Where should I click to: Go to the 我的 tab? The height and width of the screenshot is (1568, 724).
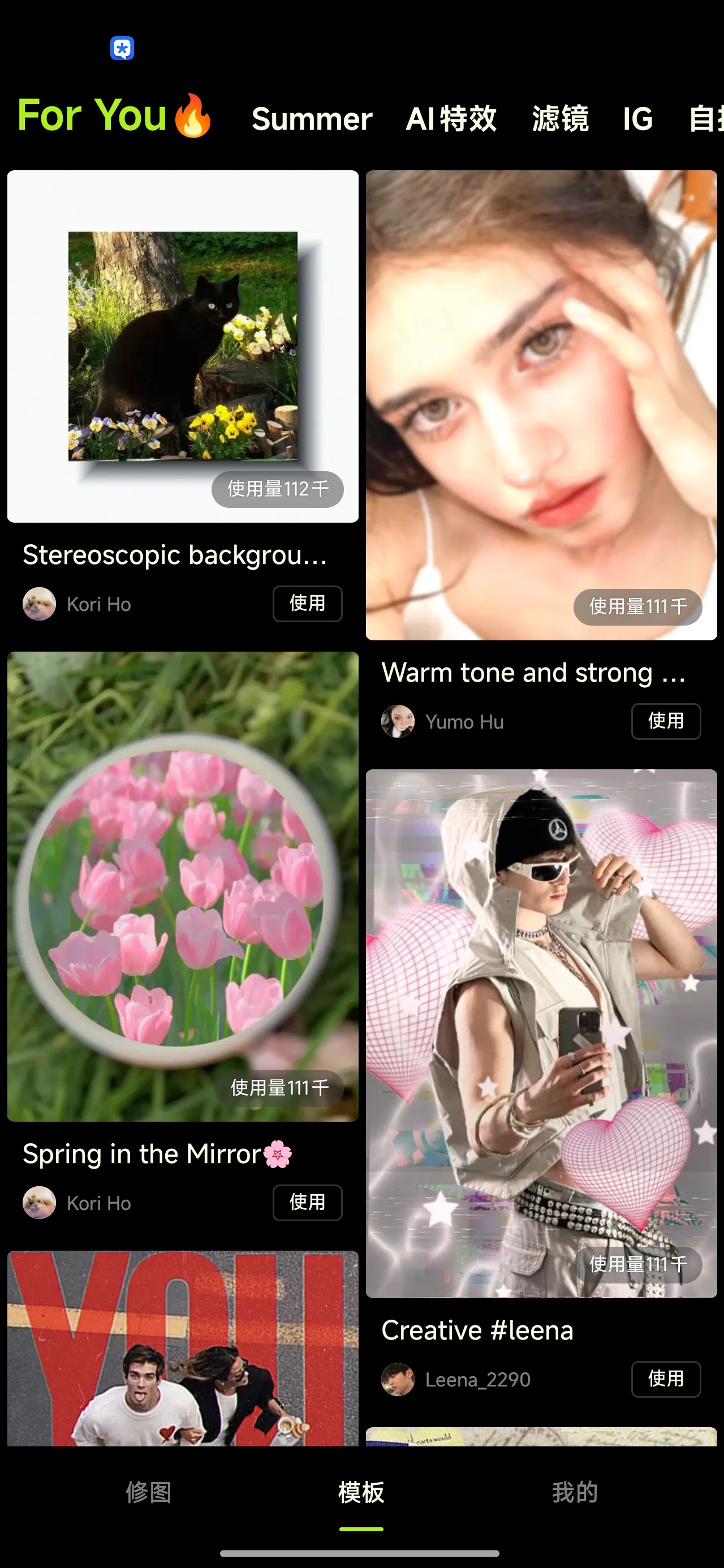point(575,1493)
